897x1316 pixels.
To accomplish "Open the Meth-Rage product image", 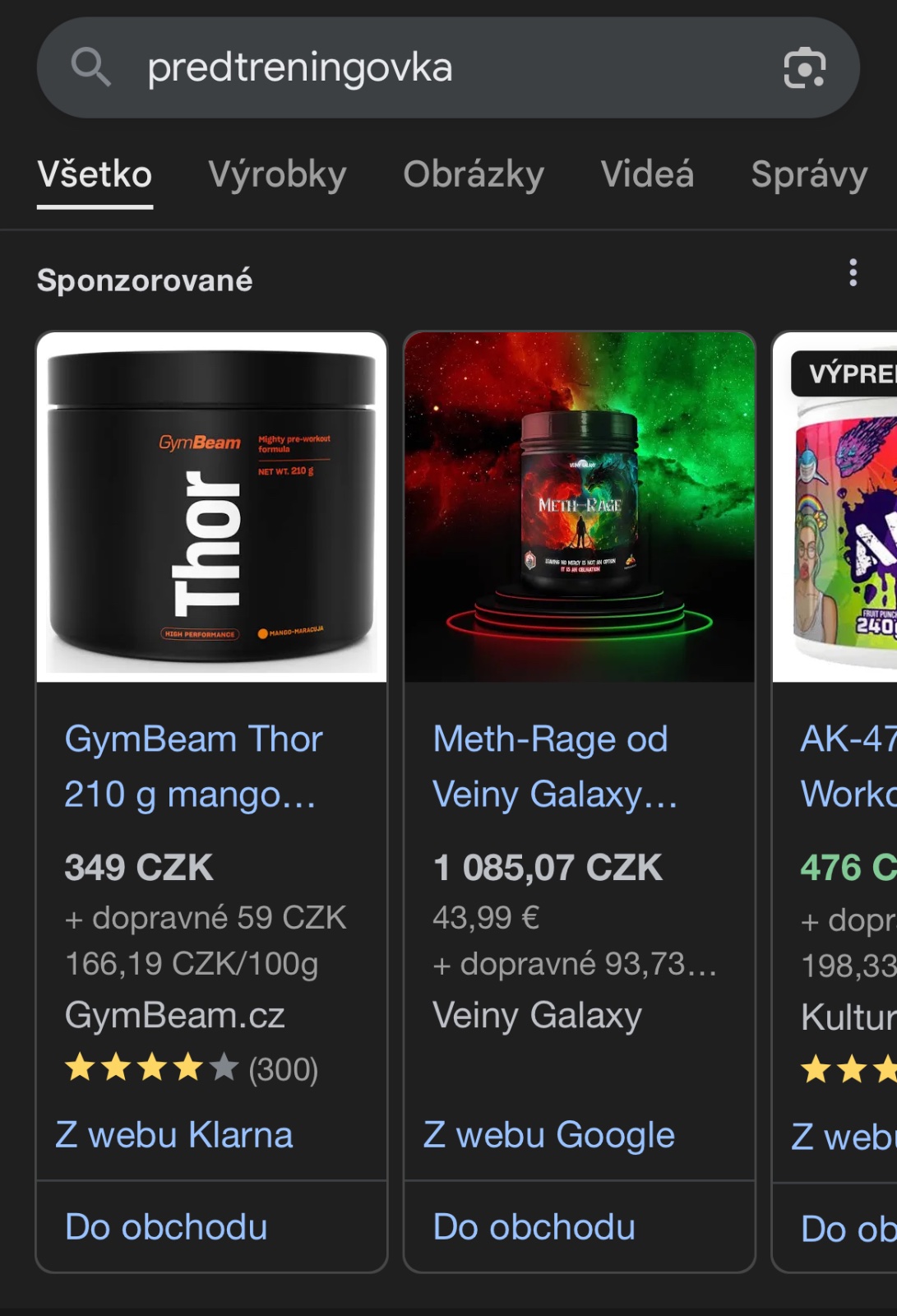I will tap(580, 507).
